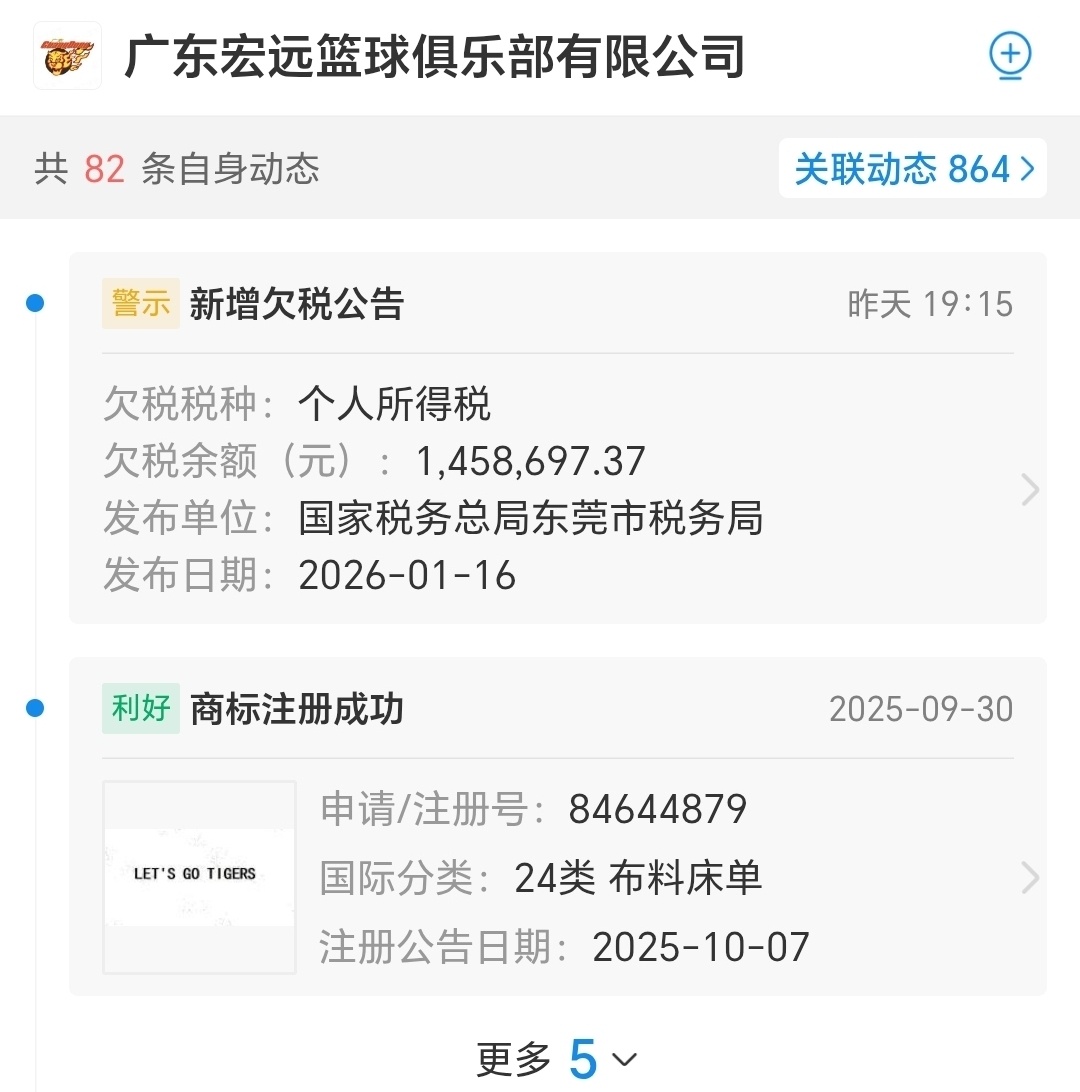Collapse the 更多 section via down arrow

click(x=624, y=1059)
